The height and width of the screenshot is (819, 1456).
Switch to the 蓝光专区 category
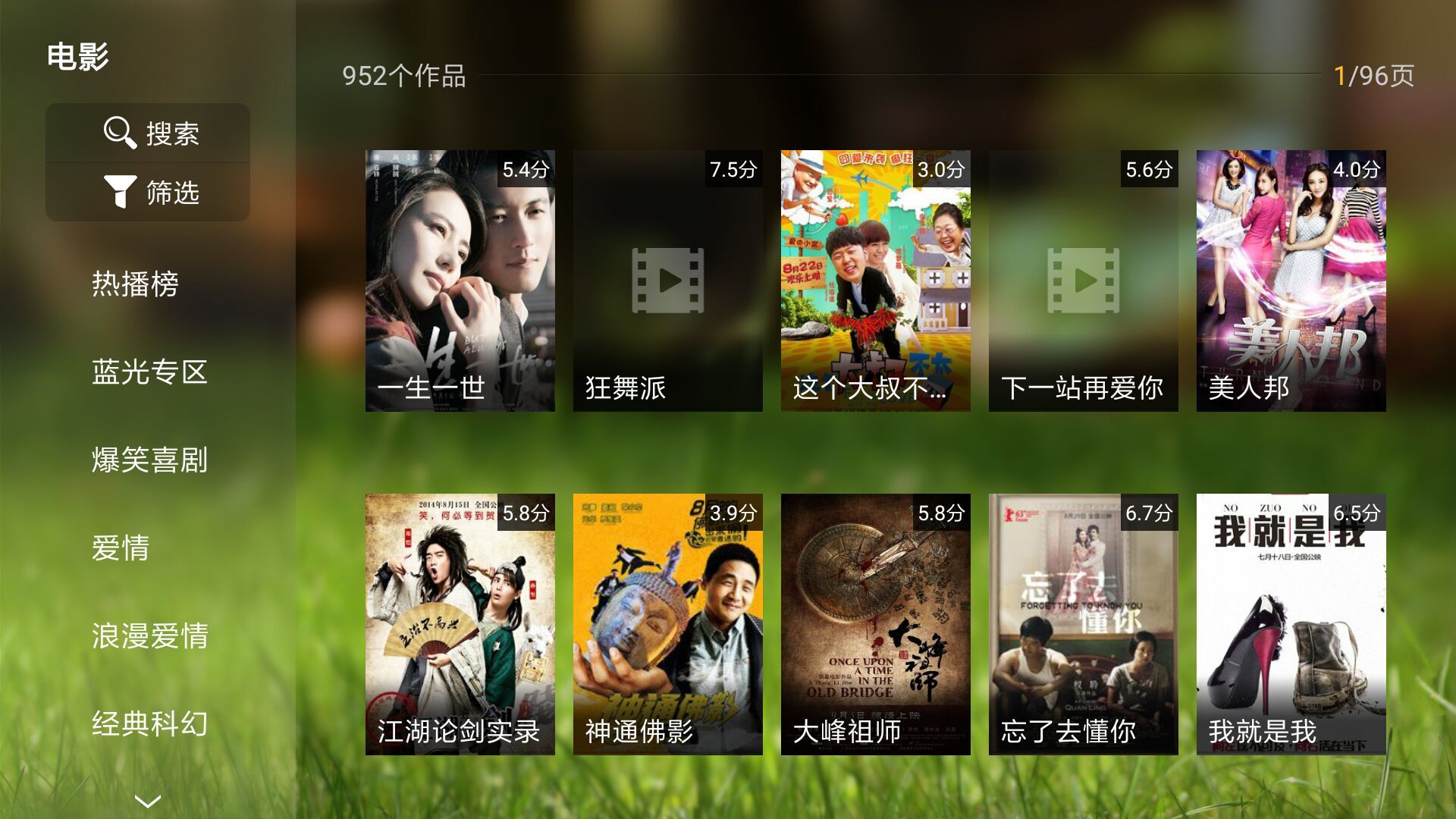[x=149, y=372]
